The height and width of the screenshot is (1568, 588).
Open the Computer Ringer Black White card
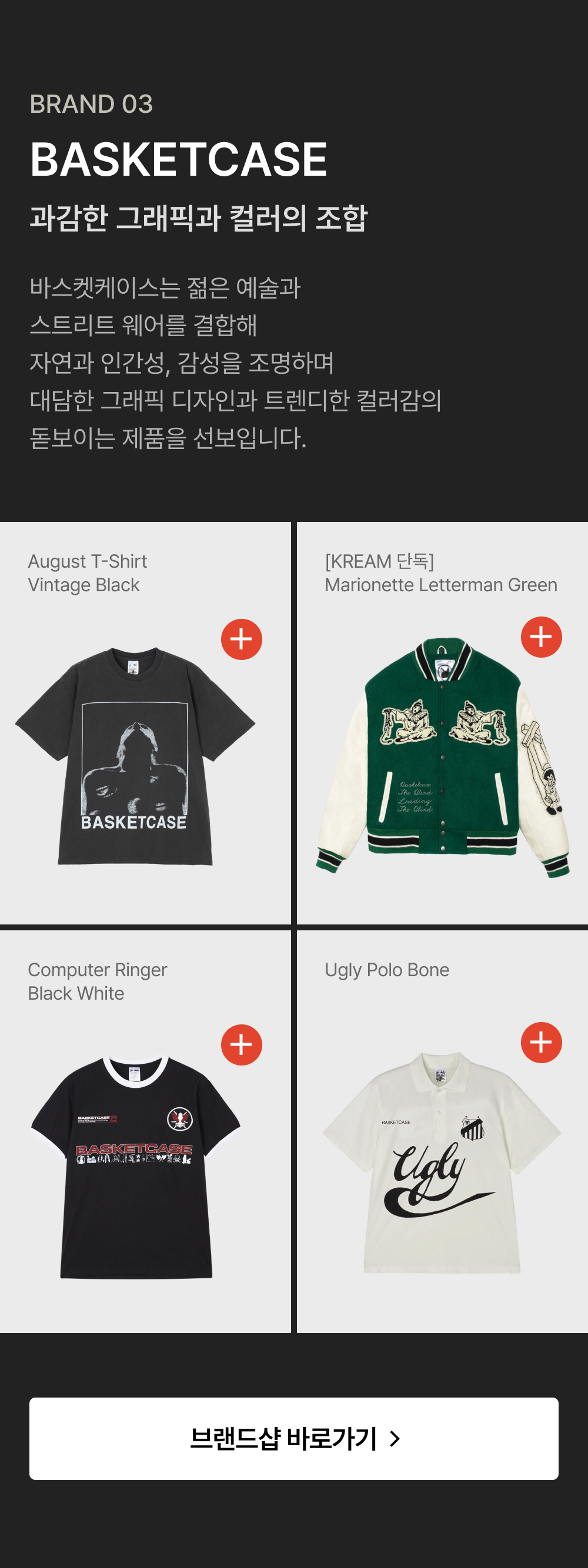[145, 1131]
